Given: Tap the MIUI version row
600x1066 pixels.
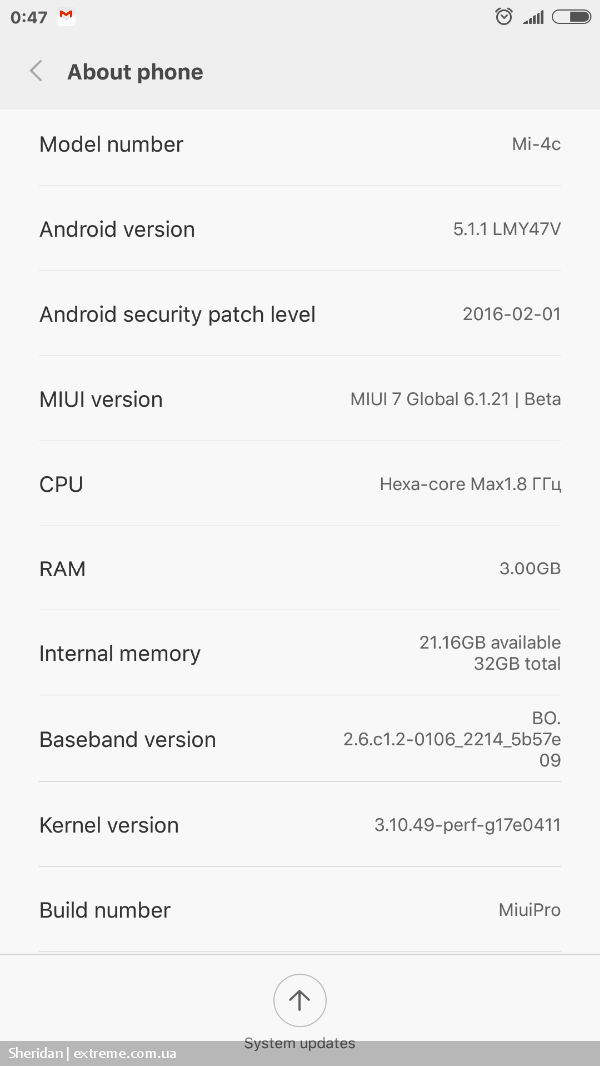Looking at the screenshot, I should (300, 399).
